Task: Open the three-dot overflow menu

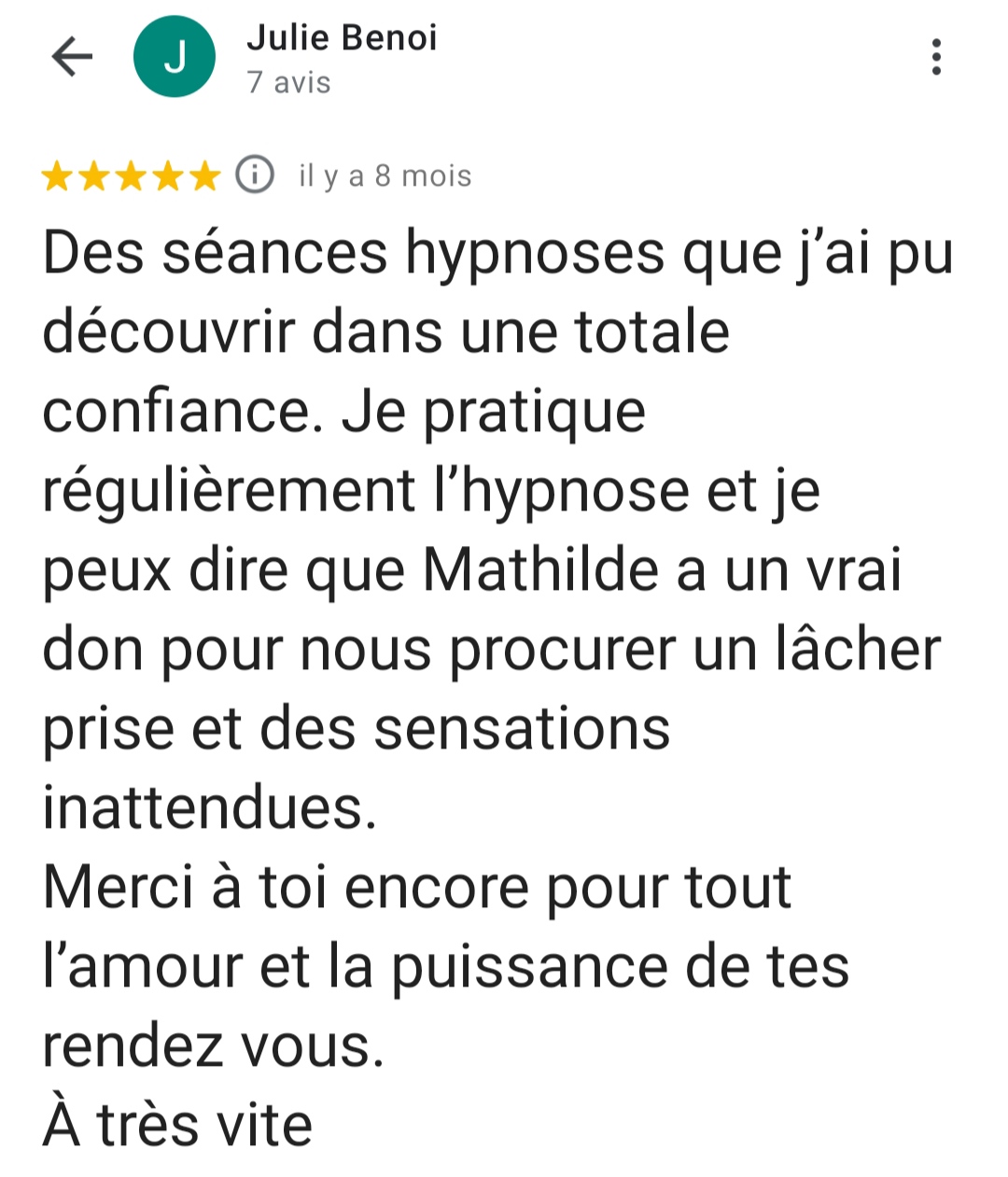Action: pyautogui.click(x=936, y=58)
